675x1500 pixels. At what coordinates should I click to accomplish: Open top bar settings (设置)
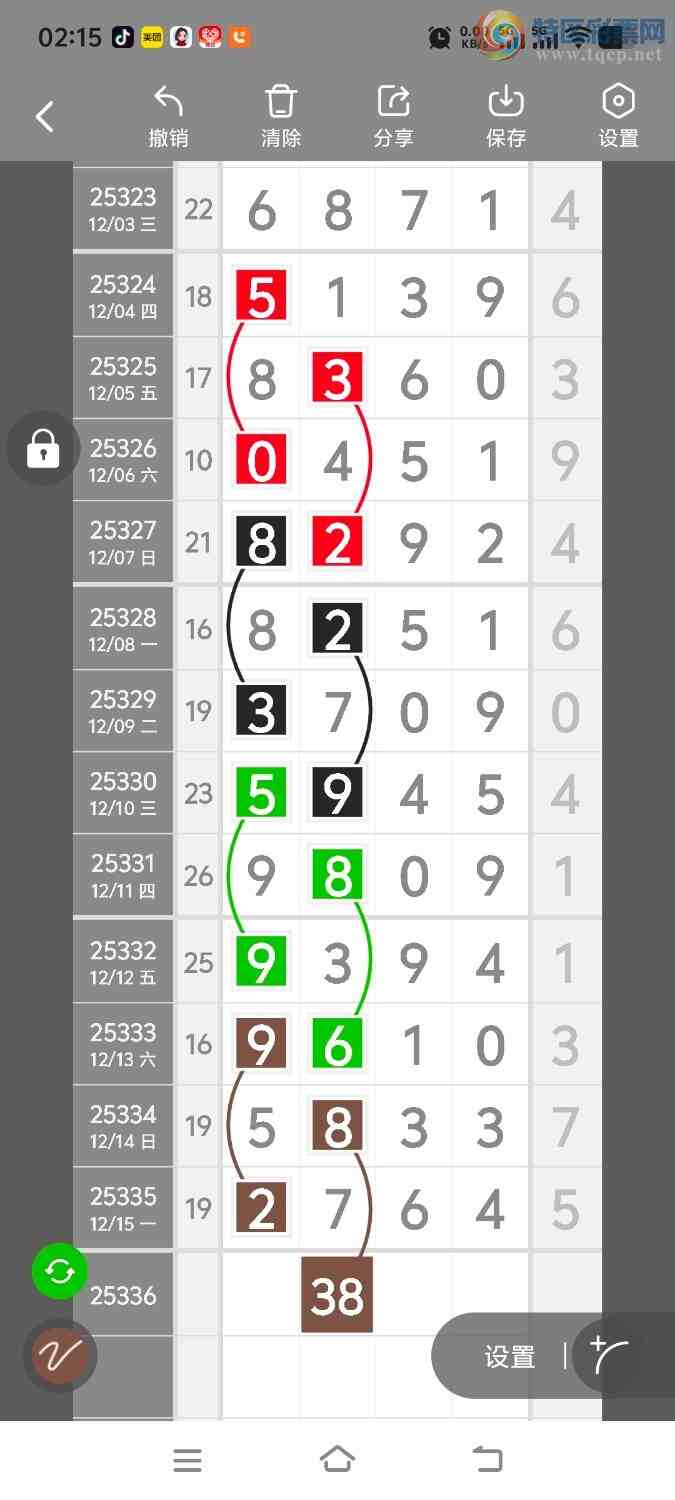coord(618,117)
